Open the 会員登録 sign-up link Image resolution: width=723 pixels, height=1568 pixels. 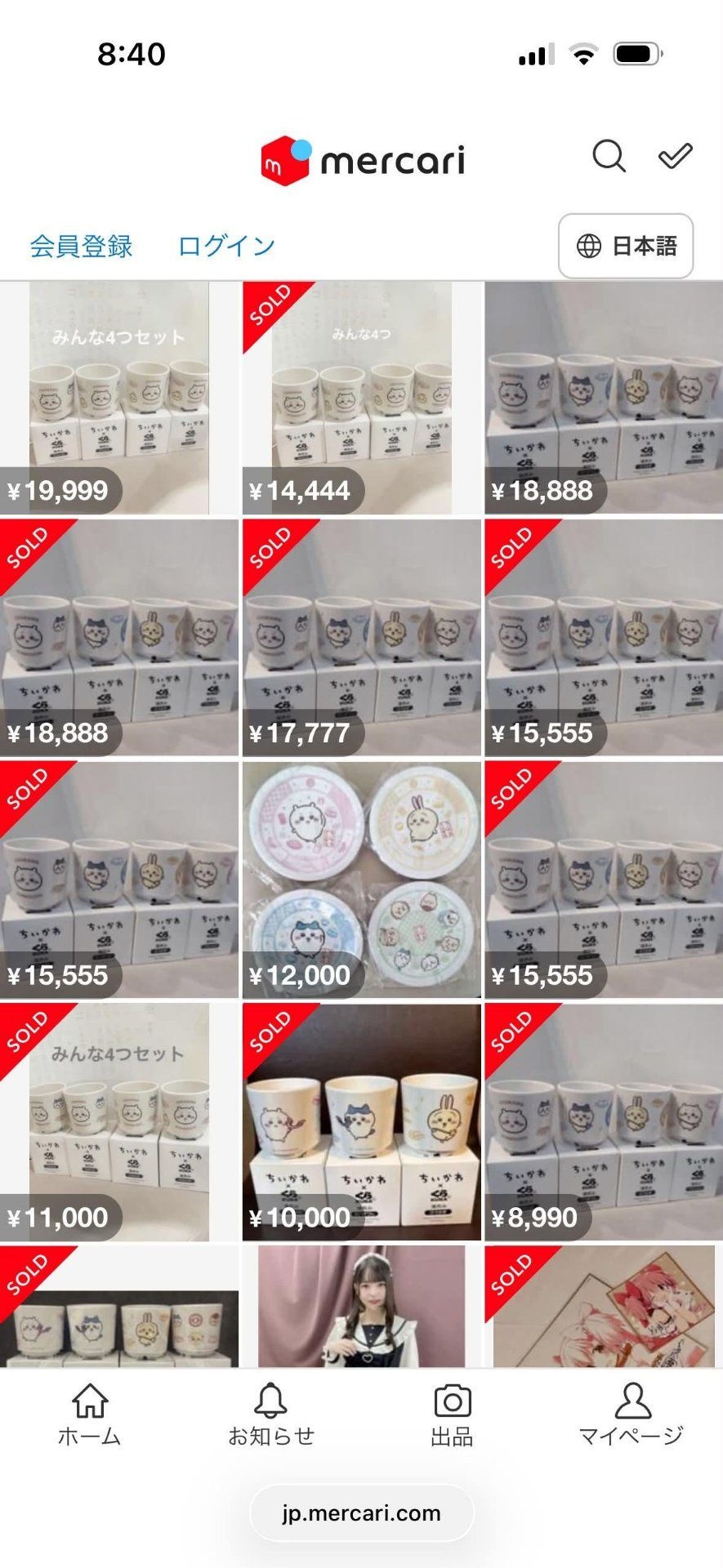pyautogui.click(x=81, y=246)
